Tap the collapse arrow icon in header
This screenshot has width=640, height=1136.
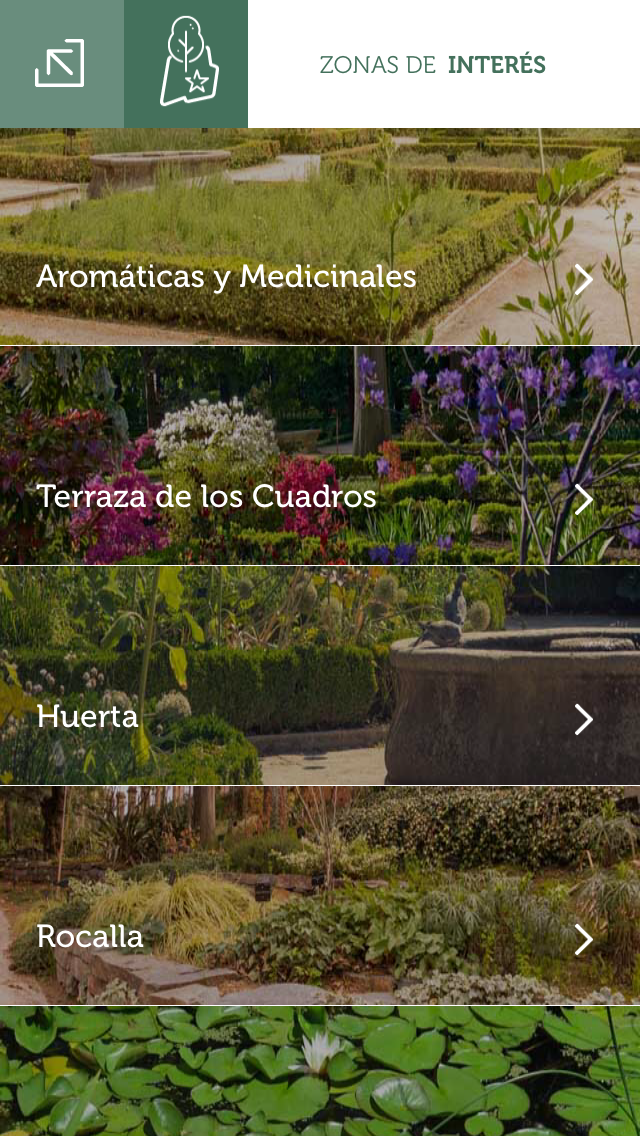[60, 63]
